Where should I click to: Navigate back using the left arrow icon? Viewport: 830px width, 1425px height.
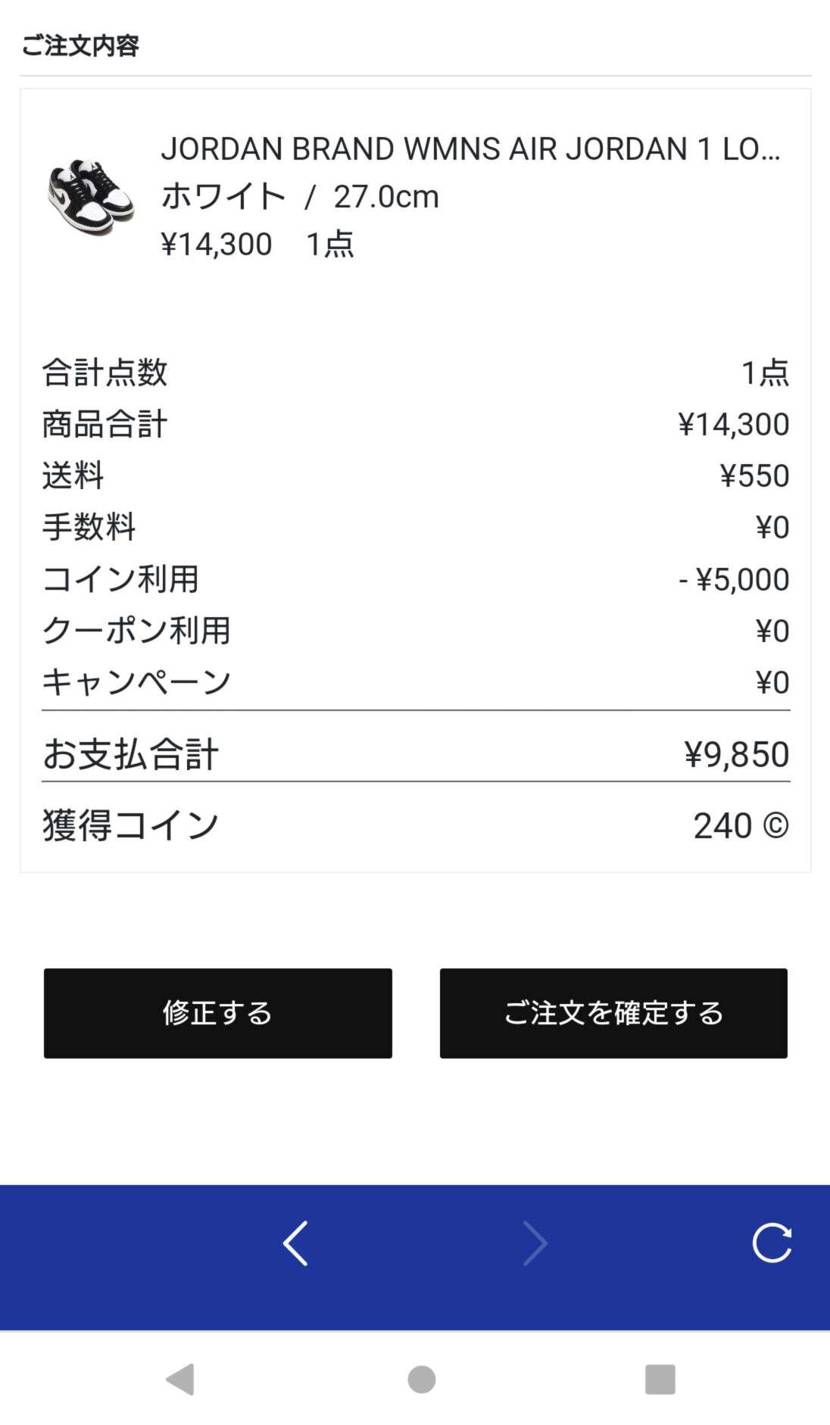click(295, 1243)
